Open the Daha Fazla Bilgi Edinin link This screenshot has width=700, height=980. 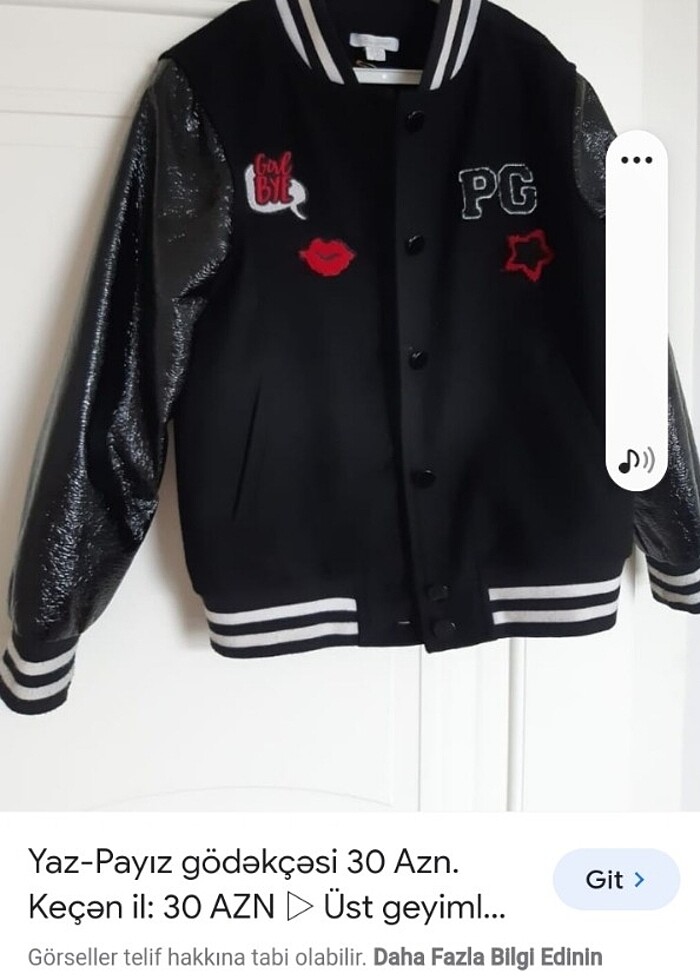(x=488, y=956)
